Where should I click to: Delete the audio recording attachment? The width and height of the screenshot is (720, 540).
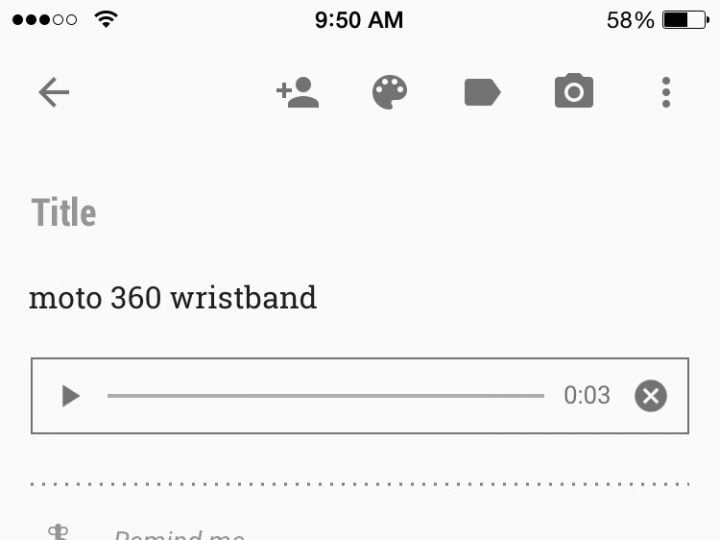point(650,396)
